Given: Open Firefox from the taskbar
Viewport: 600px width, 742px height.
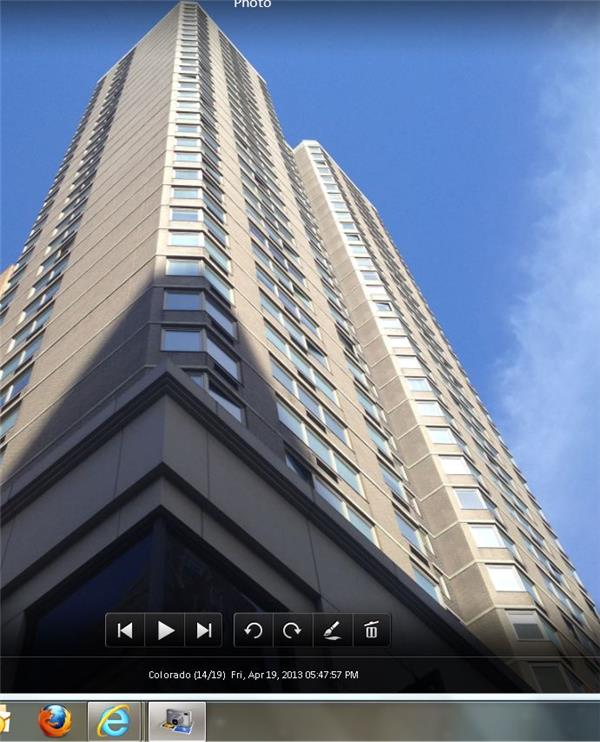Looking at the screenshot, I should pos(55,720).
